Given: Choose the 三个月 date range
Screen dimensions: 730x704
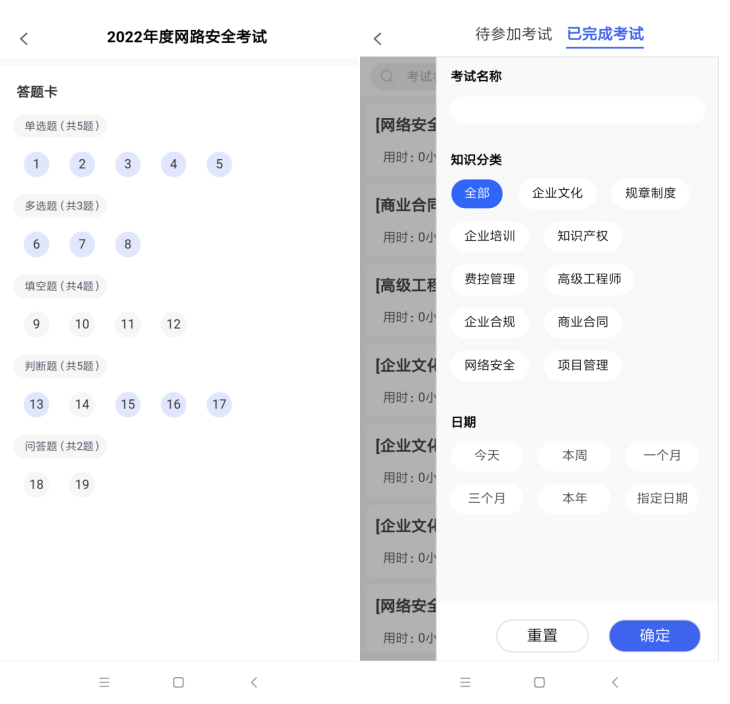Looking at the screenshot, I should pos(487,499).
